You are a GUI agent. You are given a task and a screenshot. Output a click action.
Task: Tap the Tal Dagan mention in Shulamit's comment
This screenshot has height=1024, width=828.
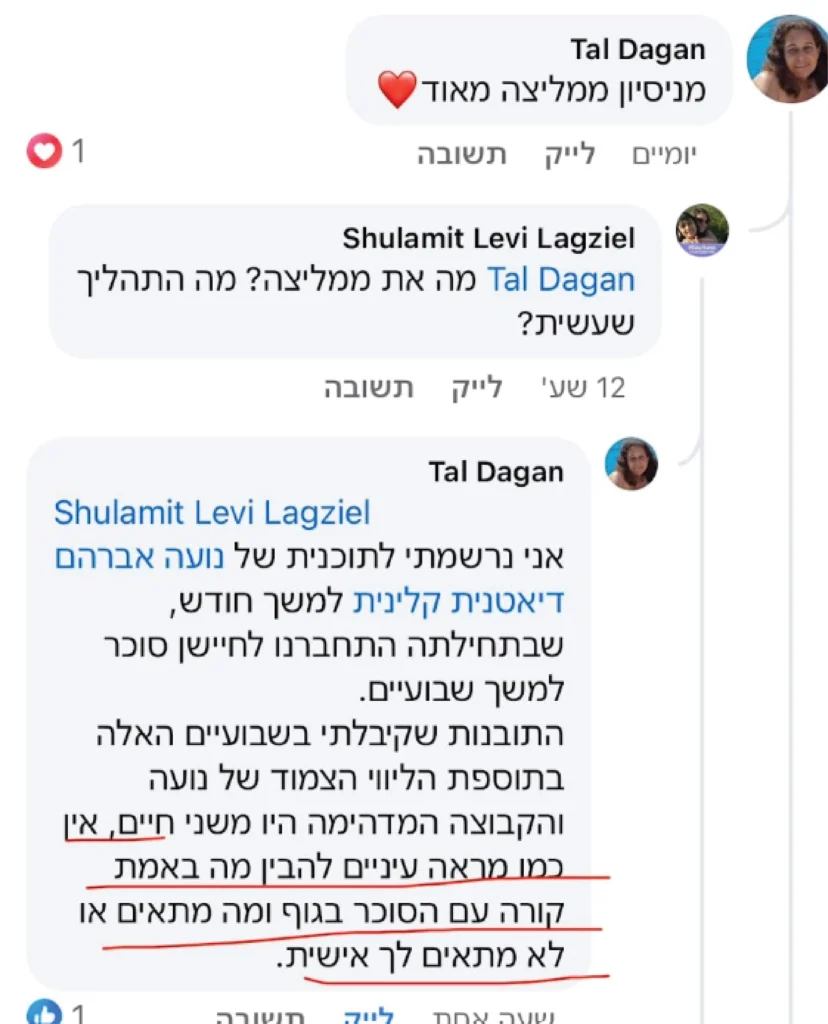pyautogui.click(x=561, y=280)
